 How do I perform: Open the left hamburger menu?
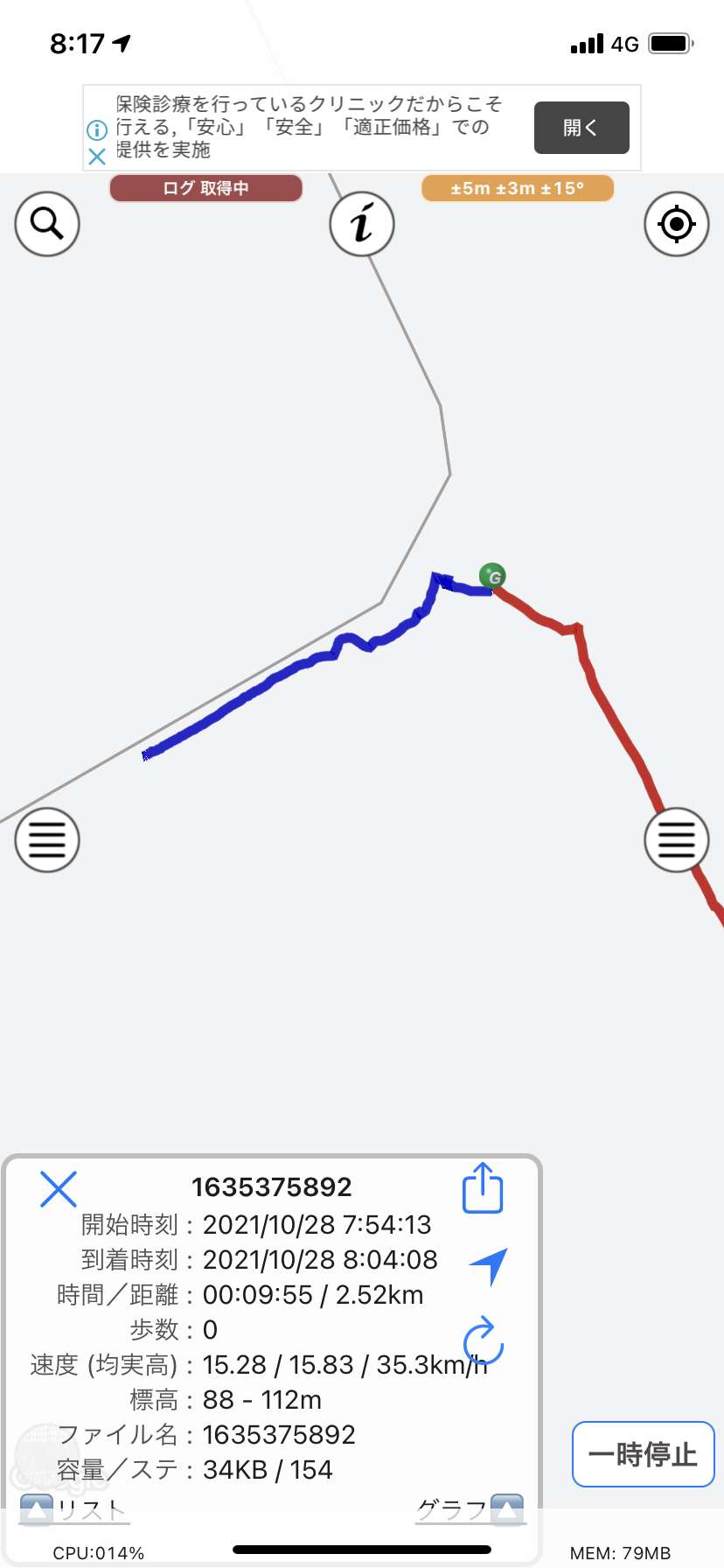click(x=47, y=840)
